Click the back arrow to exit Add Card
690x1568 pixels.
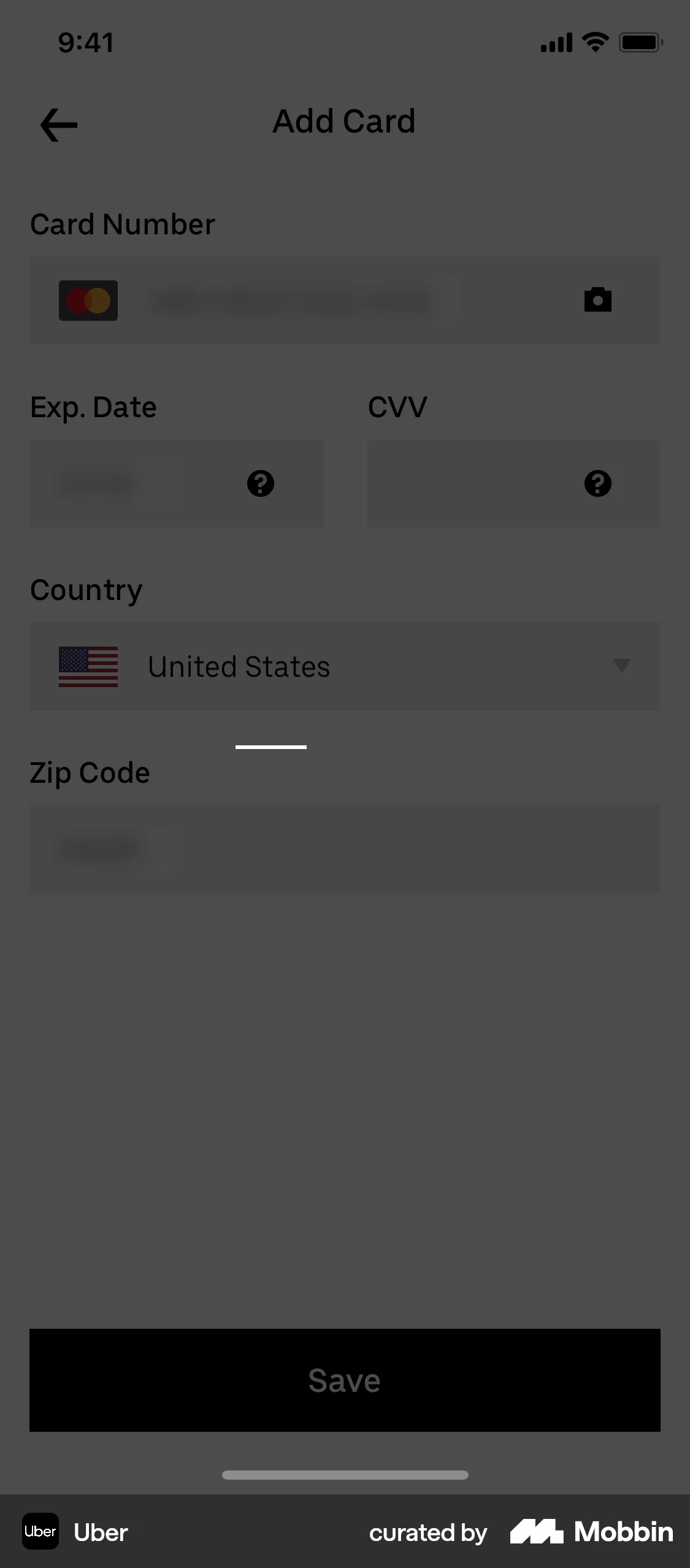(x=58, y=123)
